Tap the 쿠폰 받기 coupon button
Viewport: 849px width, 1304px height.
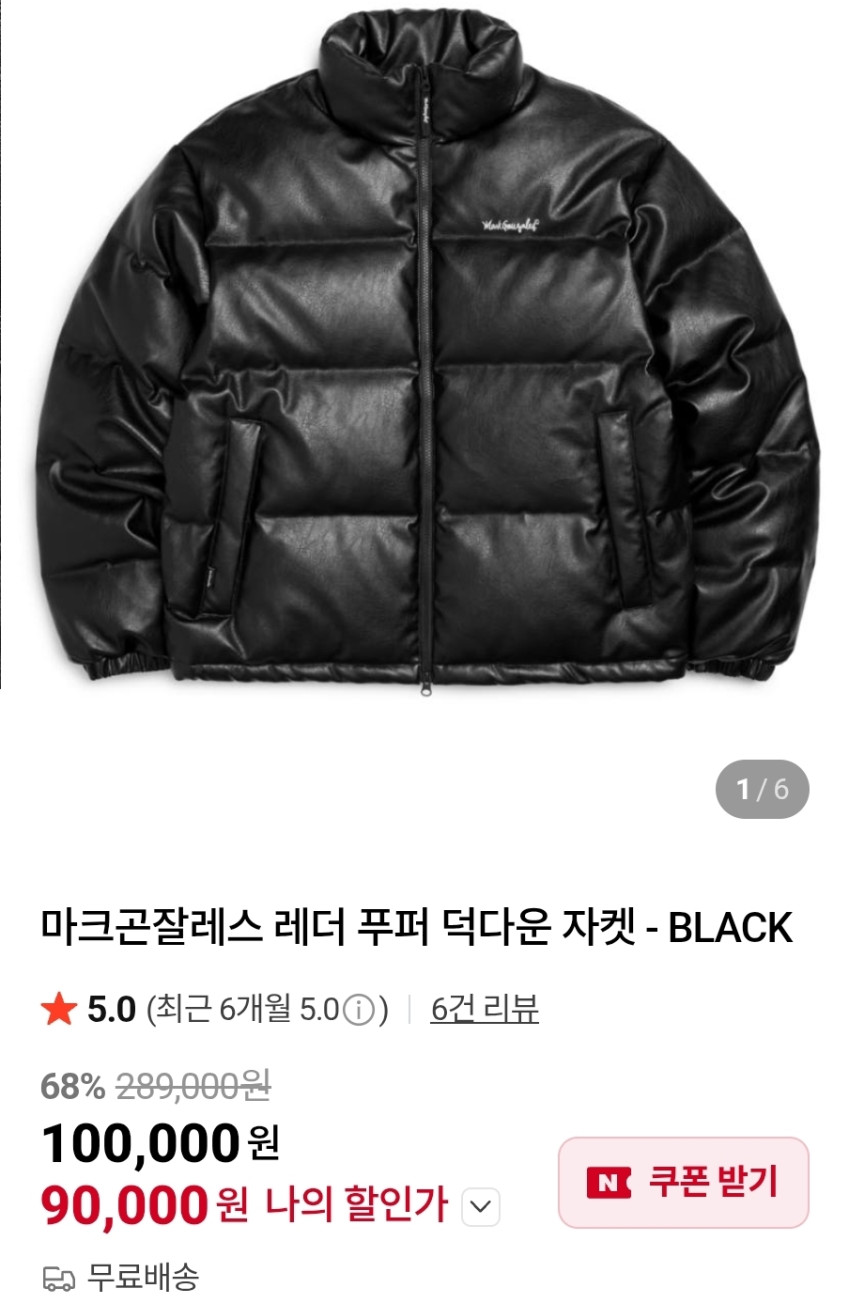pyautogui.click(x=683, y=1182)
